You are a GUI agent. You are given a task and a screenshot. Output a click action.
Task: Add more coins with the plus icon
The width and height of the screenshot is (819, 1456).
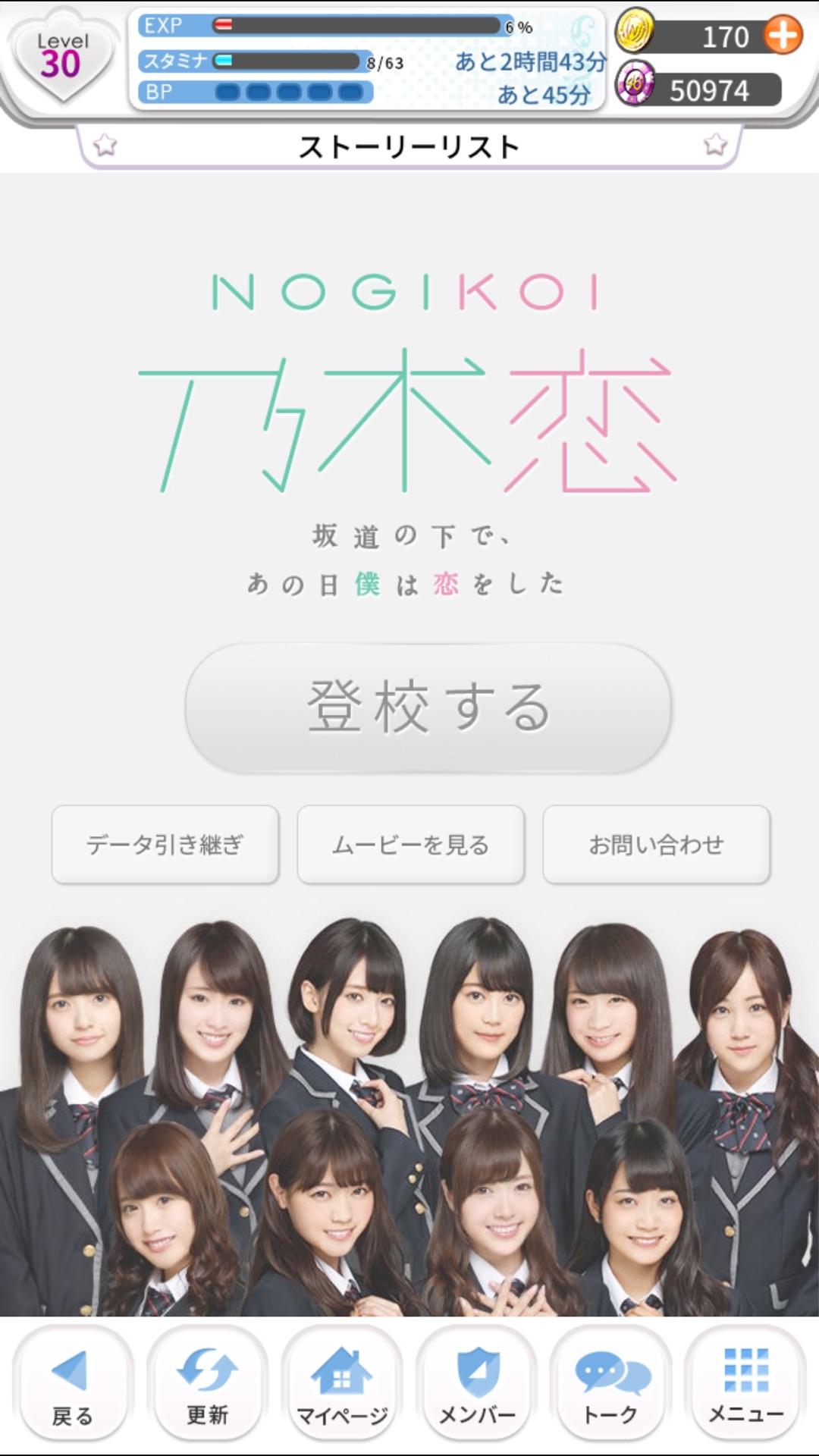pyautogui.click(x=783, y=35)
